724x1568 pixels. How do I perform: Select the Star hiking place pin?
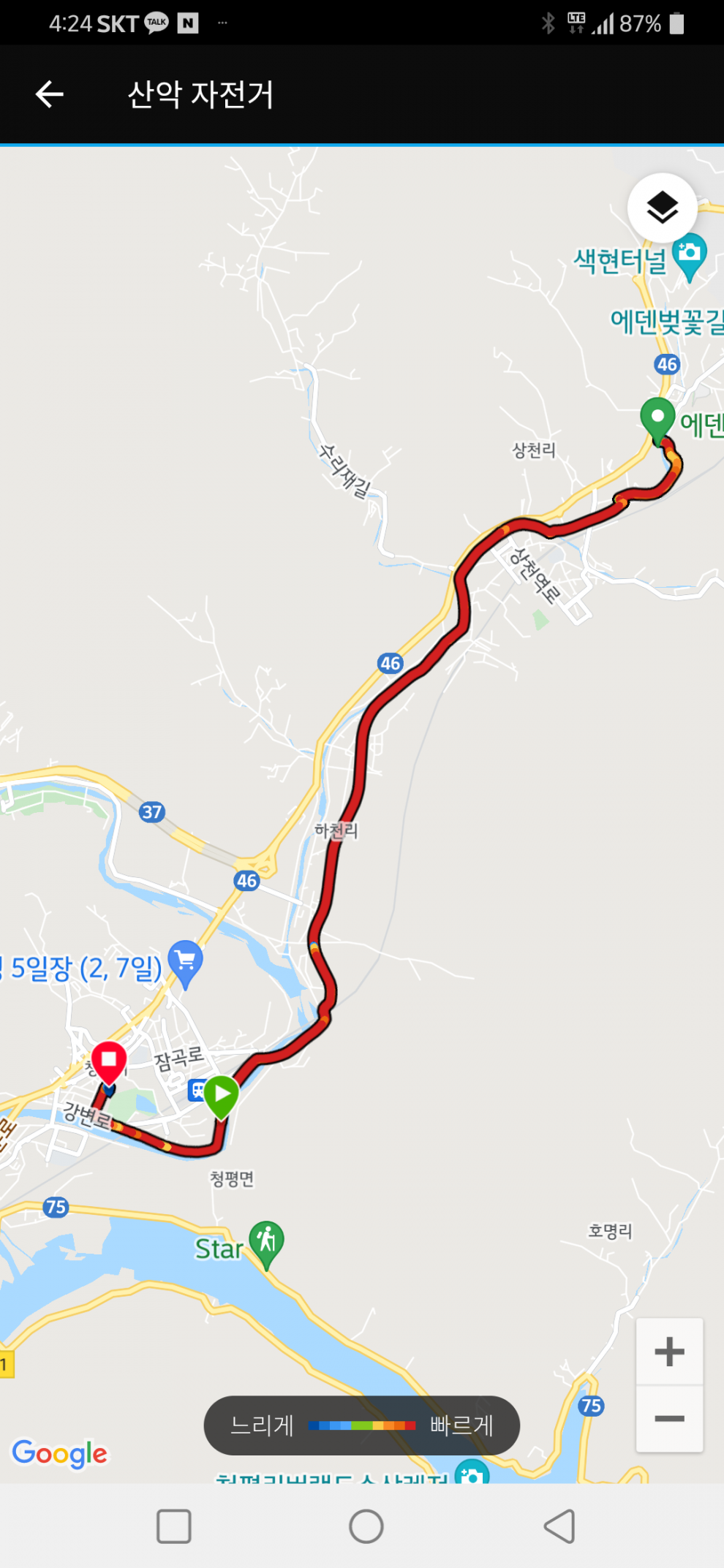point(266,1243)
